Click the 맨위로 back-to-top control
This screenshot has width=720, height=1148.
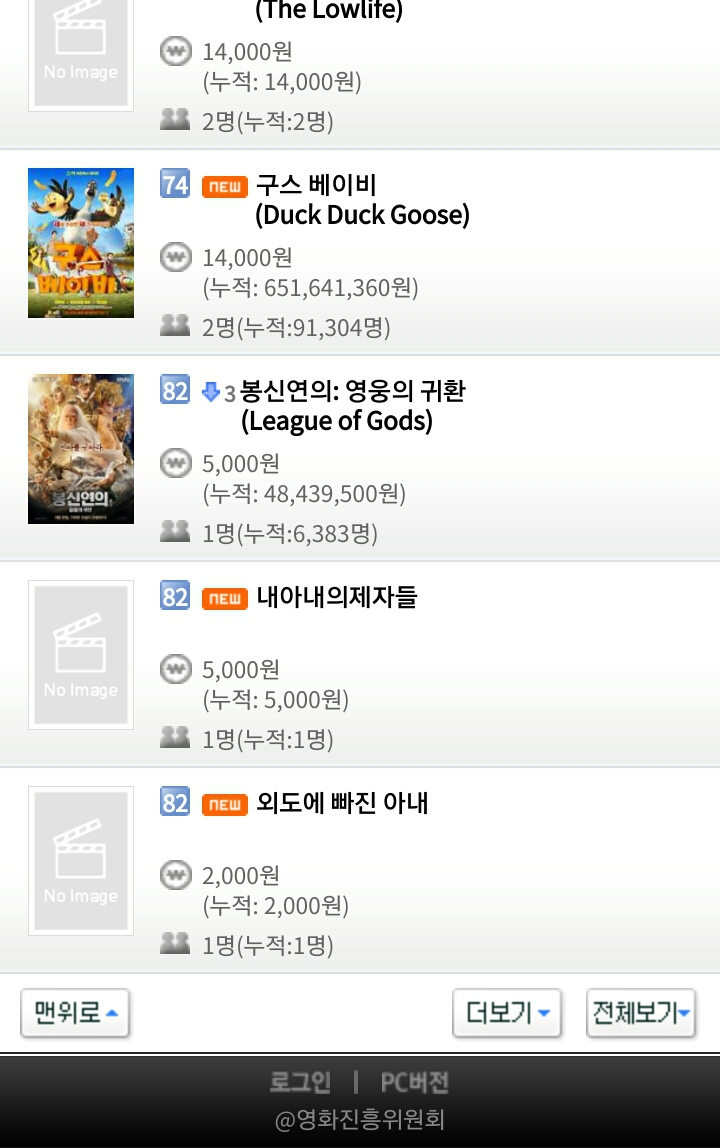click(74, 1013)
